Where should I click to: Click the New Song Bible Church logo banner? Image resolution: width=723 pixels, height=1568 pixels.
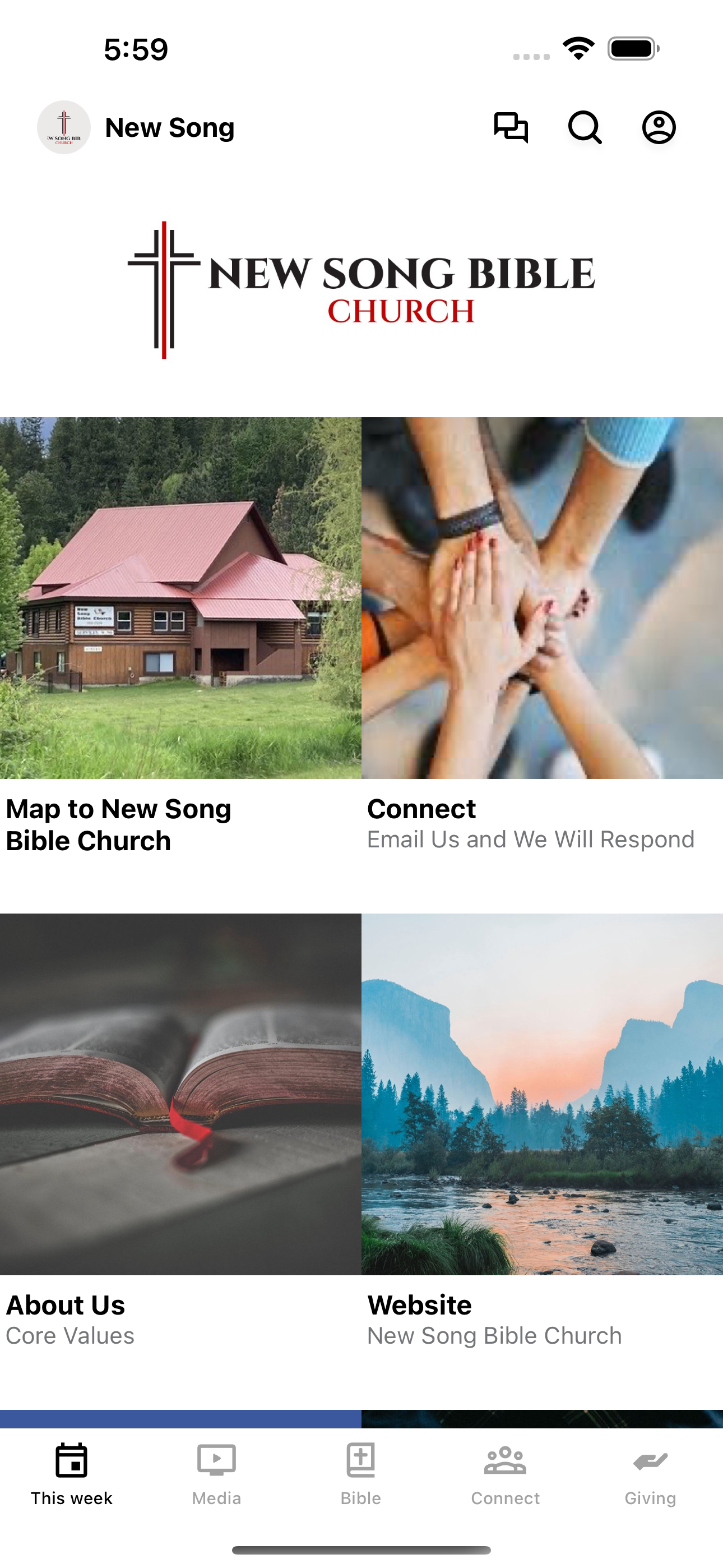pyautogui.click(x=361, y=283)
